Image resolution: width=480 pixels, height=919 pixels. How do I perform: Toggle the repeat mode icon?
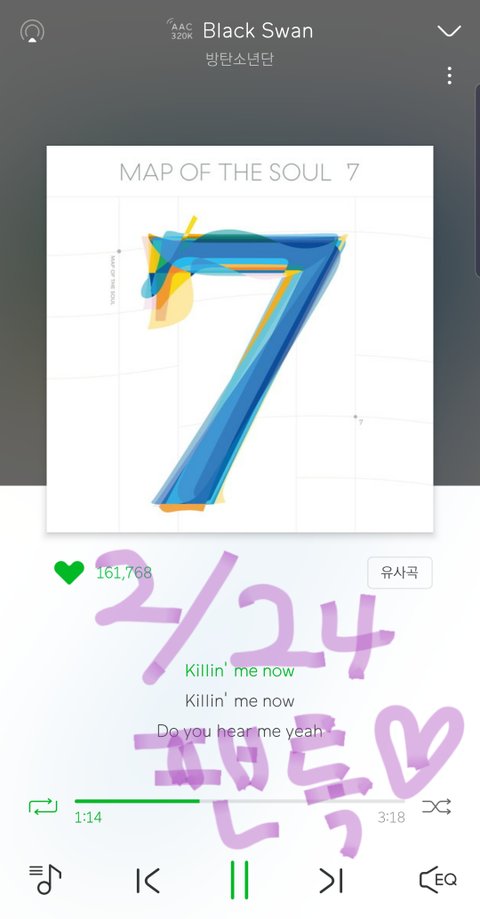click(43, 806)
